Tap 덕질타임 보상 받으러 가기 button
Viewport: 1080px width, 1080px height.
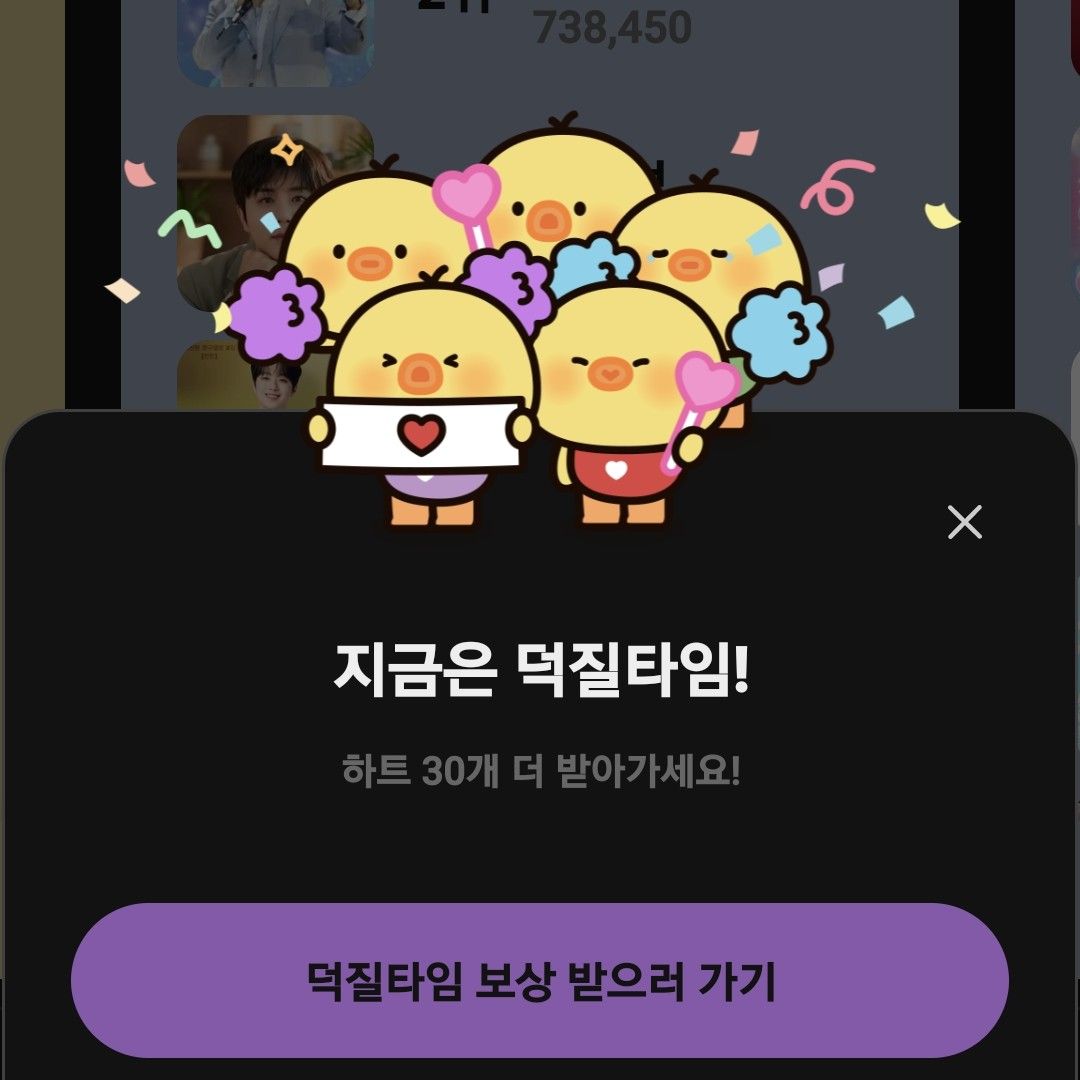540,981
